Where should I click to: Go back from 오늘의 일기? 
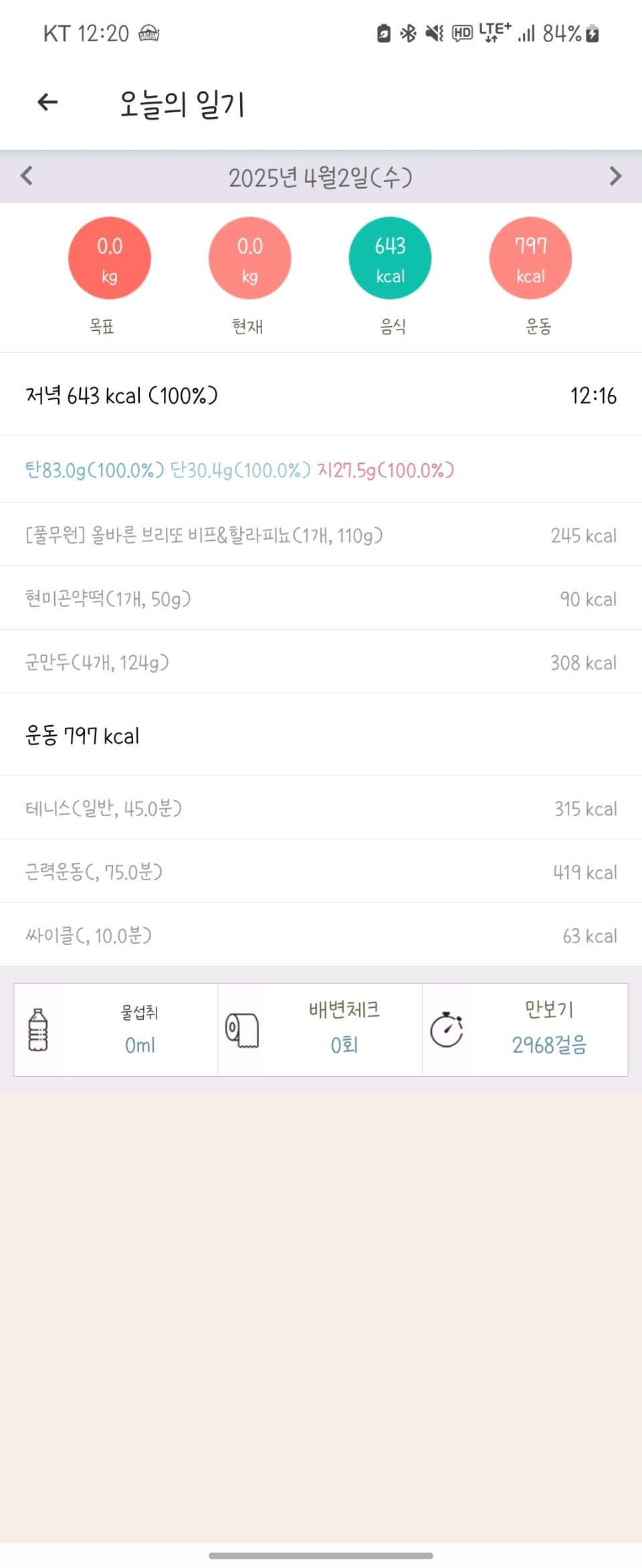[x=47, y=102]
